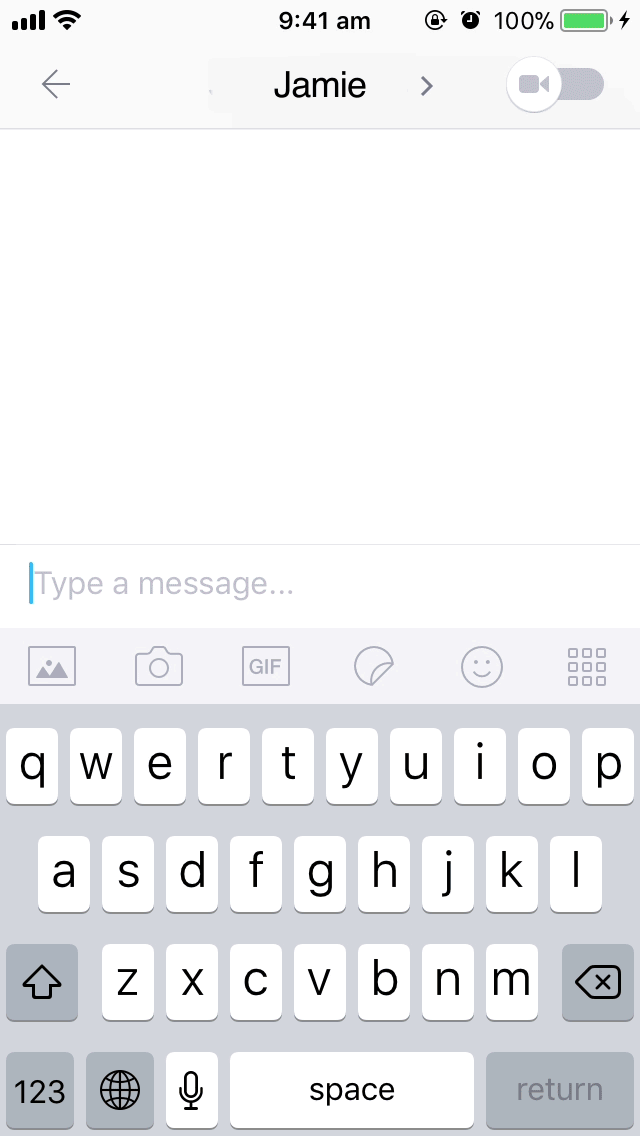
Task: Go back using the arrow icon
Action: pos(56,86)
